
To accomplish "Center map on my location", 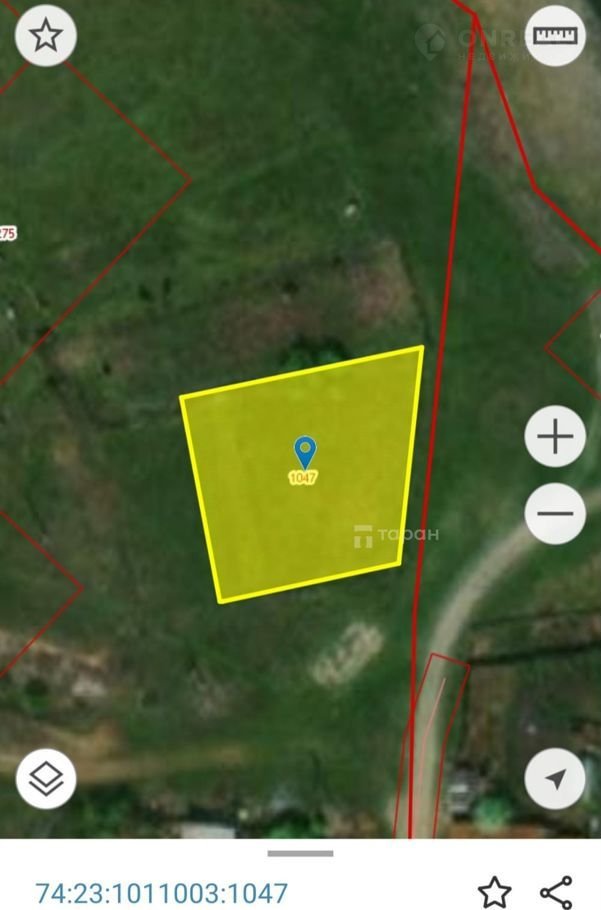I will [x=555, y=778].
